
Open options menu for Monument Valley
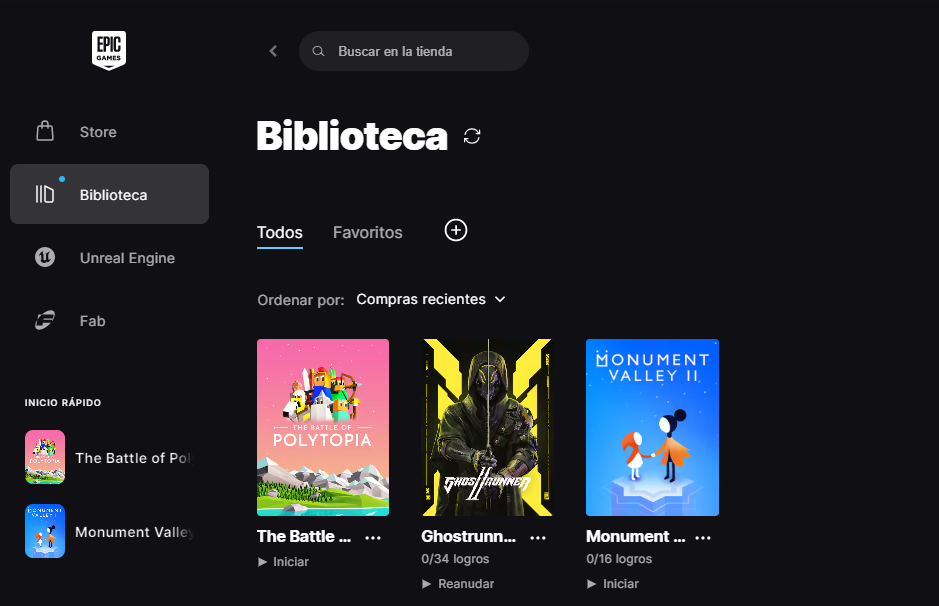(x=703, y=537)
